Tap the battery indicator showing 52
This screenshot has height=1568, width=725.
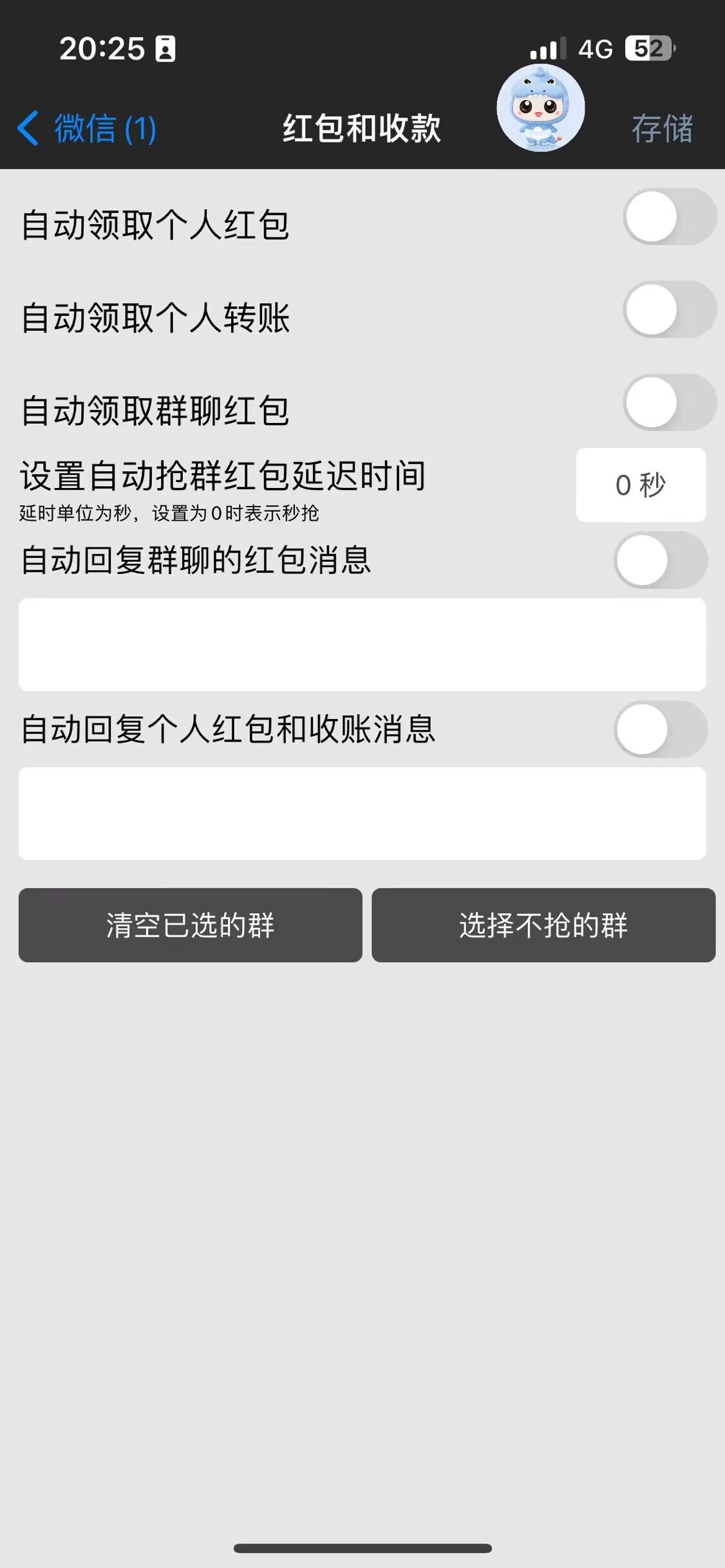pos(648,48)
